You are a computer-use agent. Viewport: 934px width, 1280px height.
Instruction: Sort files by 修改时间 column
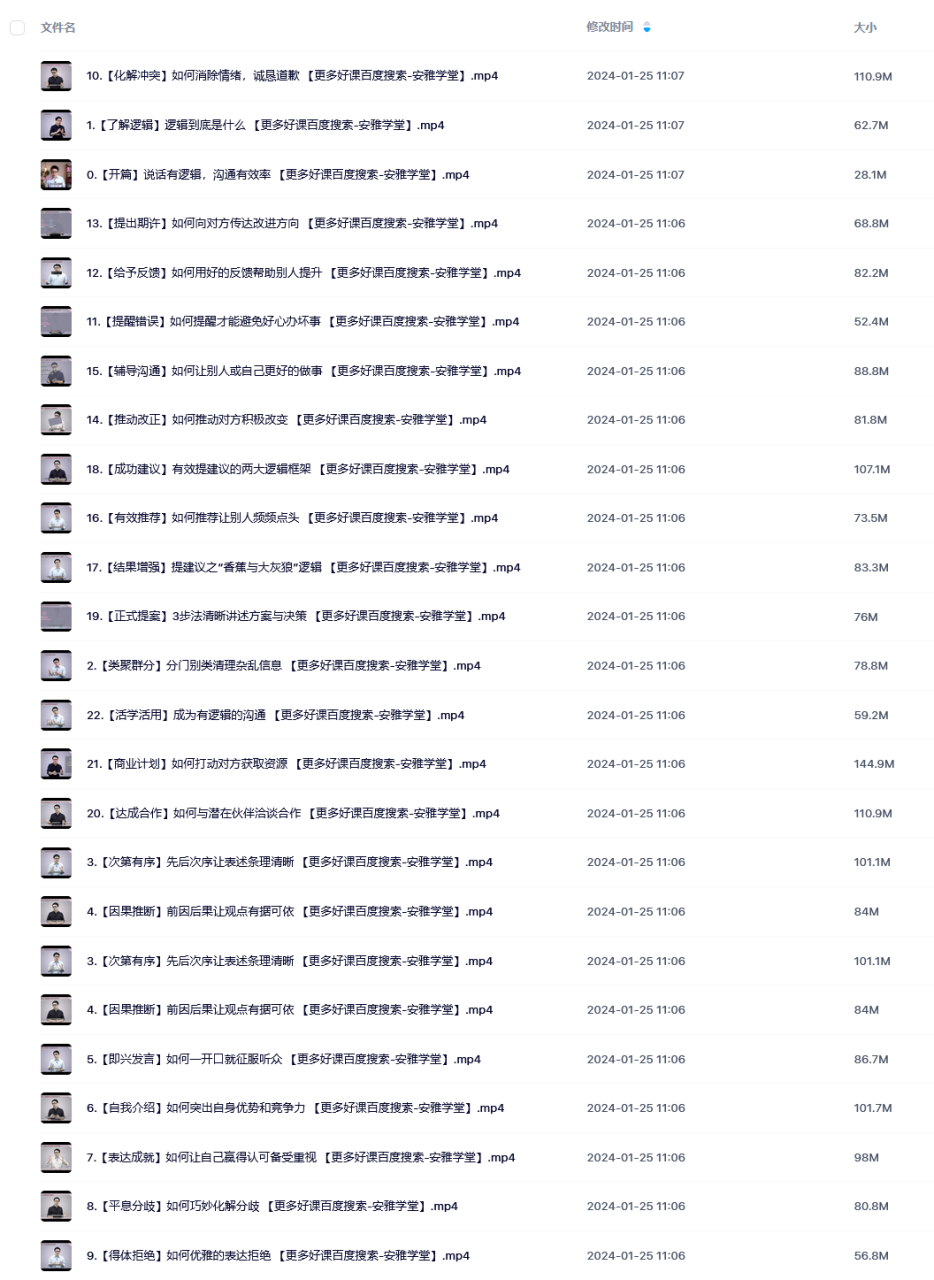(x=609, y=28)
